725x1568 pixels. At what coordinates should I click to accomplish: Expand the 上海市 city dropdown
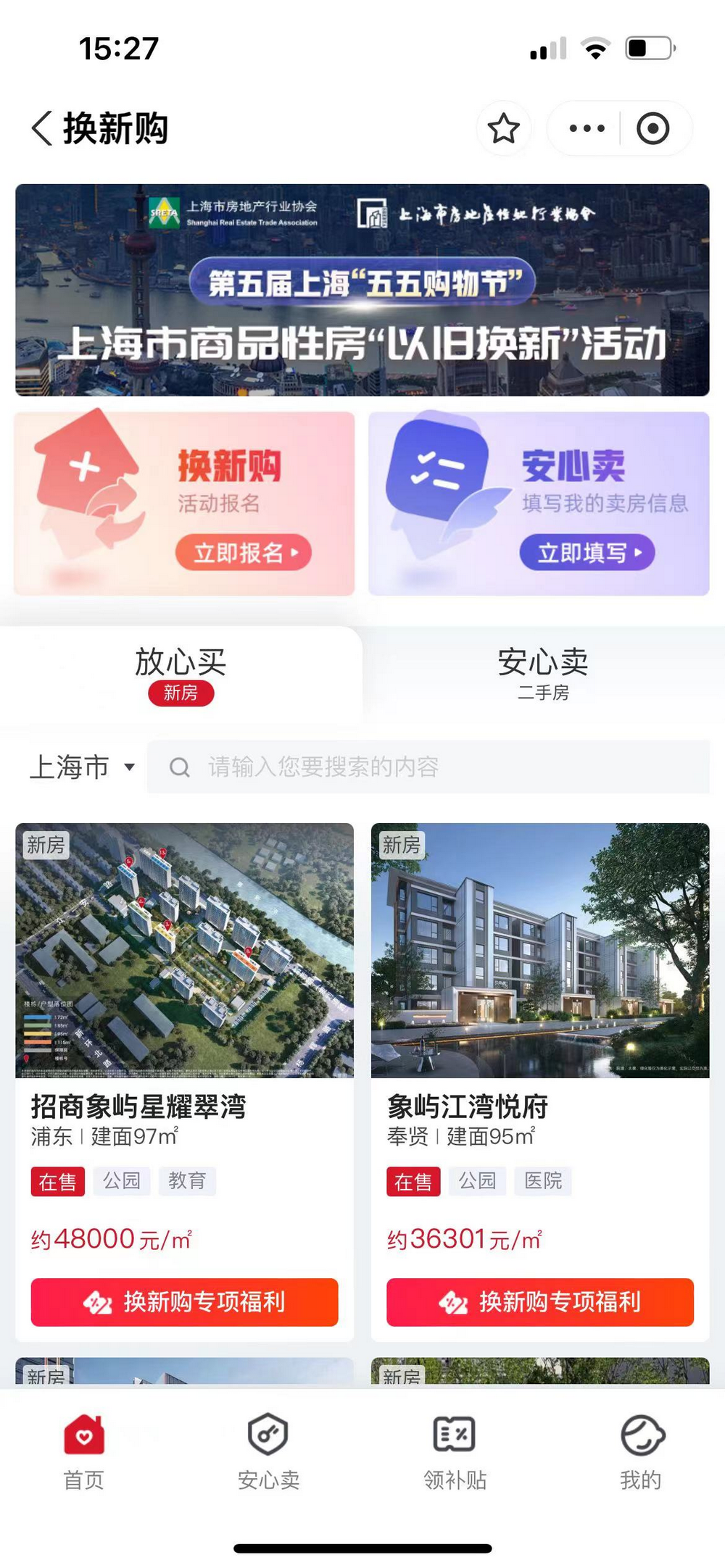click(81, 767)
